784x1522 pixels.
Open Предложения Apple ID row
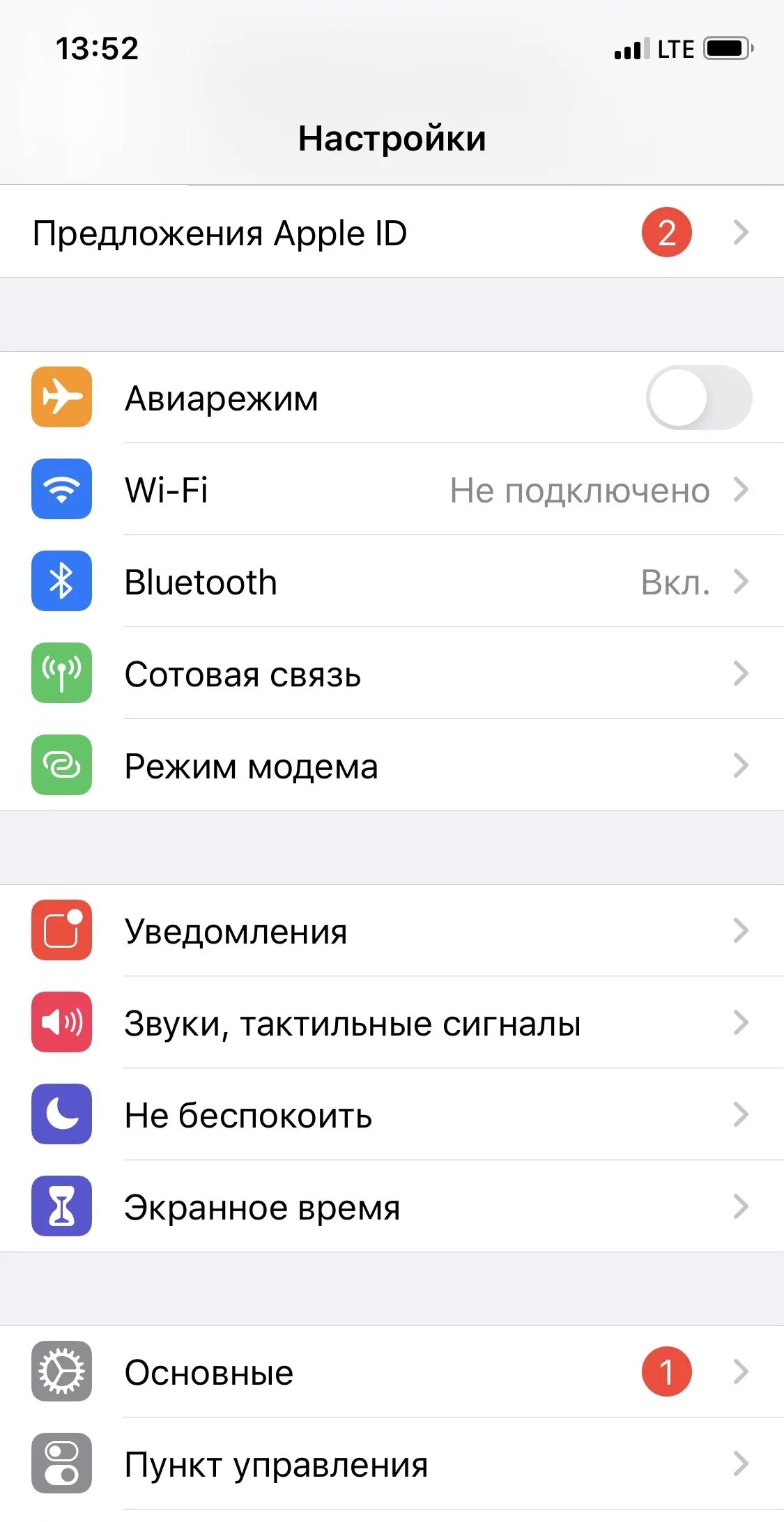tap(390, 233)
